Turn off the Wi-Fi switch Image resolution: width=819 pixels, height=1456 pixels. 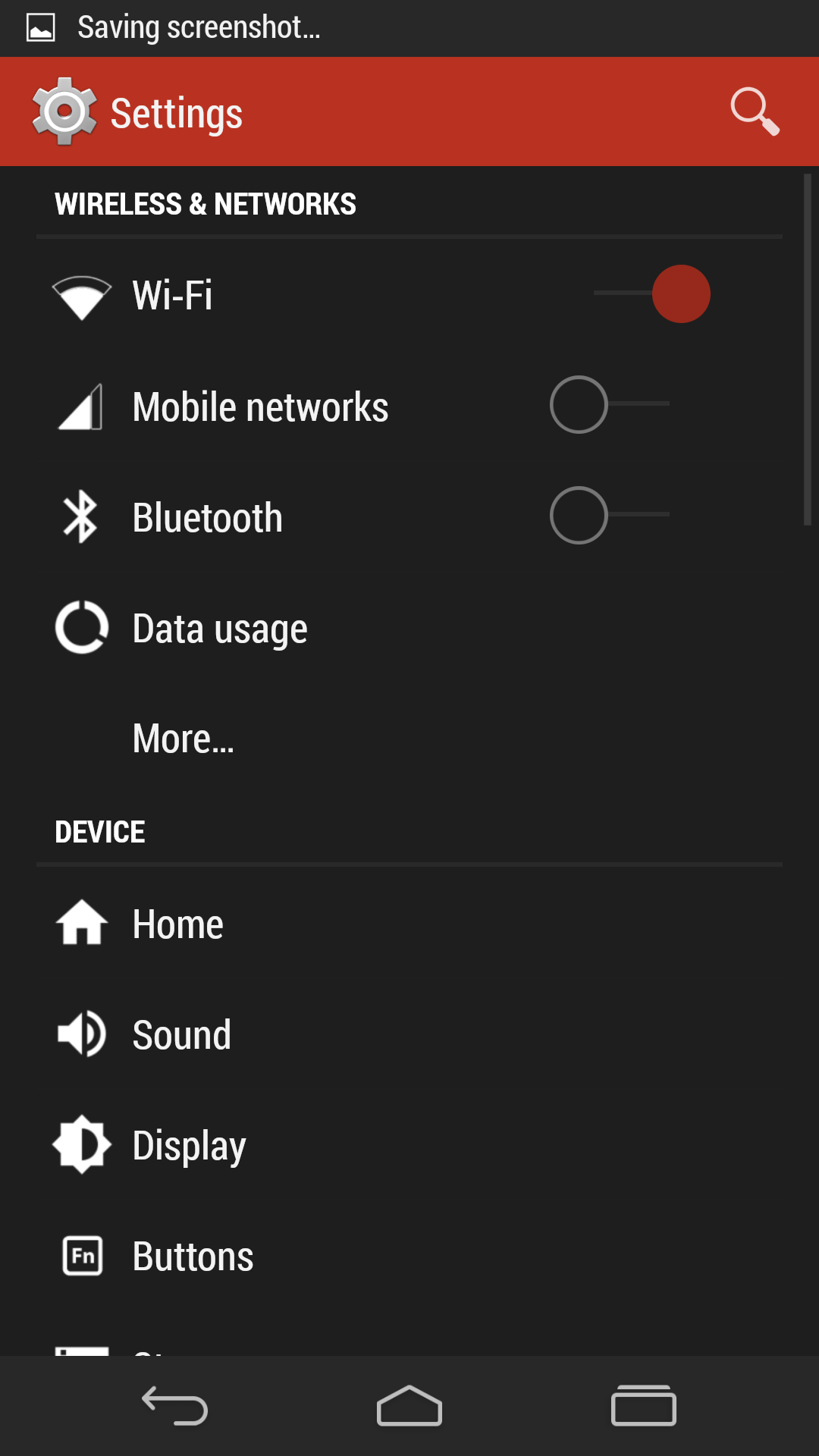point(652,293)
